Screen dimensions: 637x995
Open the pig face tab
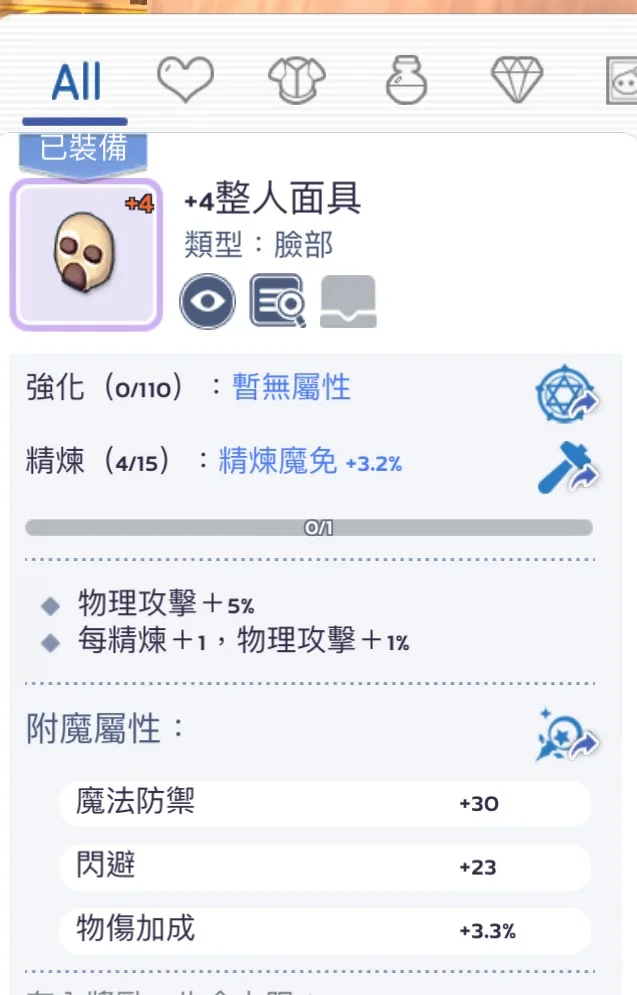tap(622, 80)
